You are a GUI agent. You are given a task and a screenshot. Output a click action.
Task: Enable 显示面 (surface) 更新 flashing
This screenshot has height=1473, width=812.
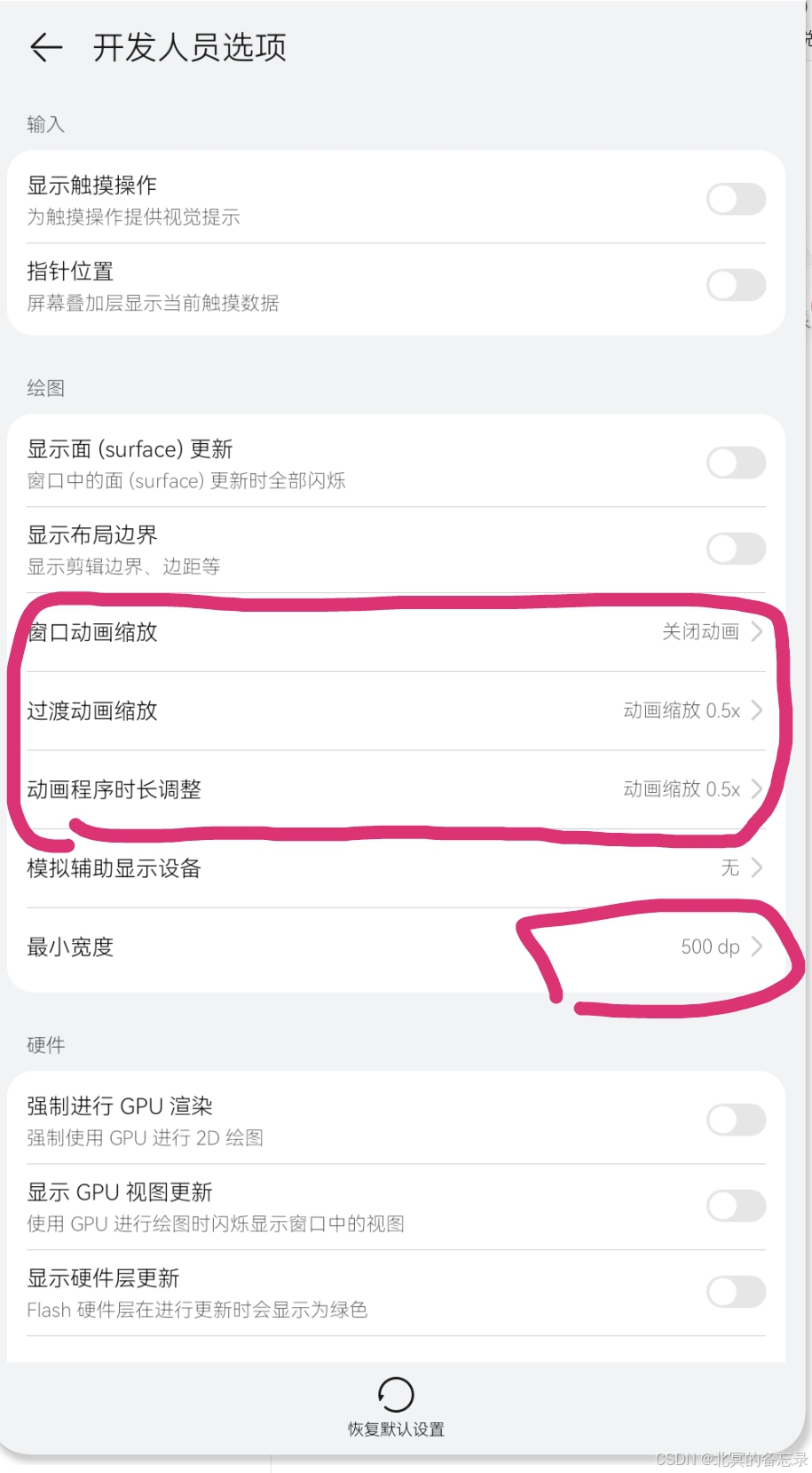point(736,463)
